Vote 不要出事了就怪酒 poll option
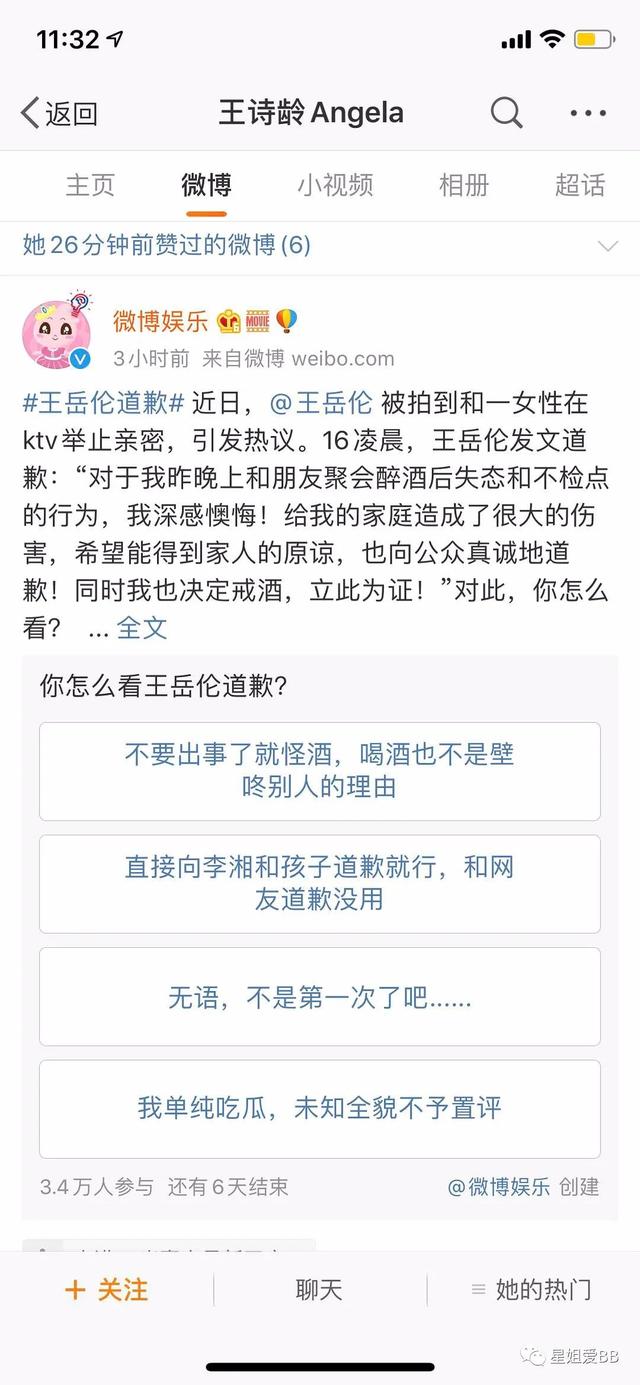The image size is (640, 1385). coord(320,771)
